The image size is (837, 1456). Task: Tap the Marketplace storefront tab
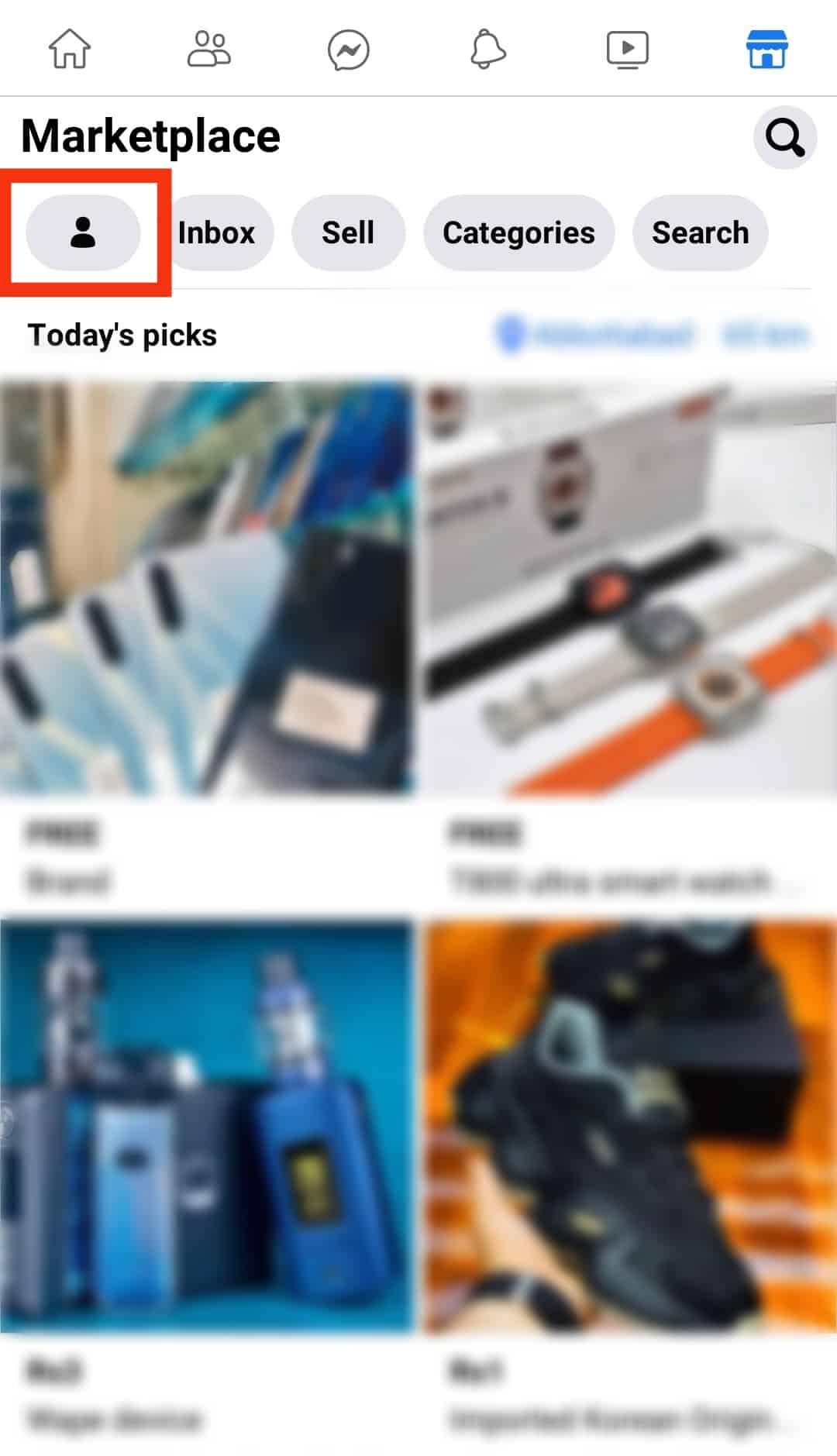(766, 50)
